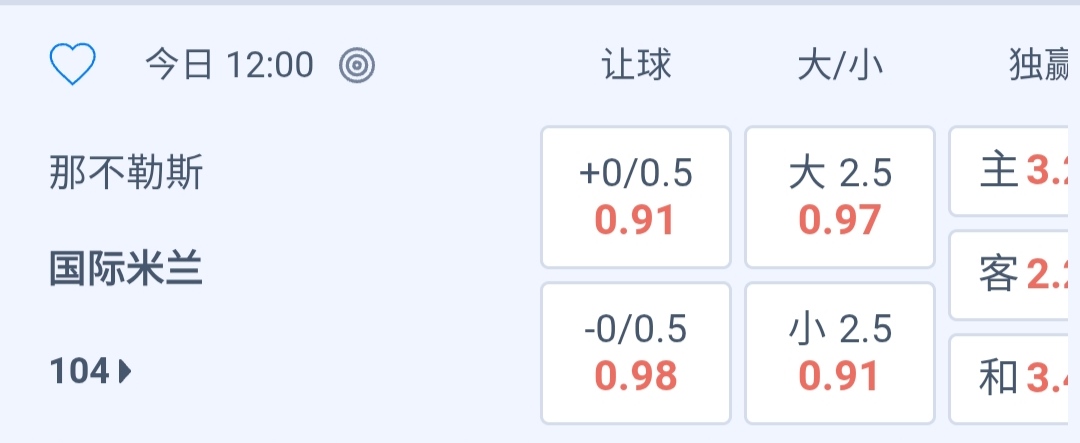Open the live tracker target icon
The image size is (1080, 443).
[x=357, y=66]
